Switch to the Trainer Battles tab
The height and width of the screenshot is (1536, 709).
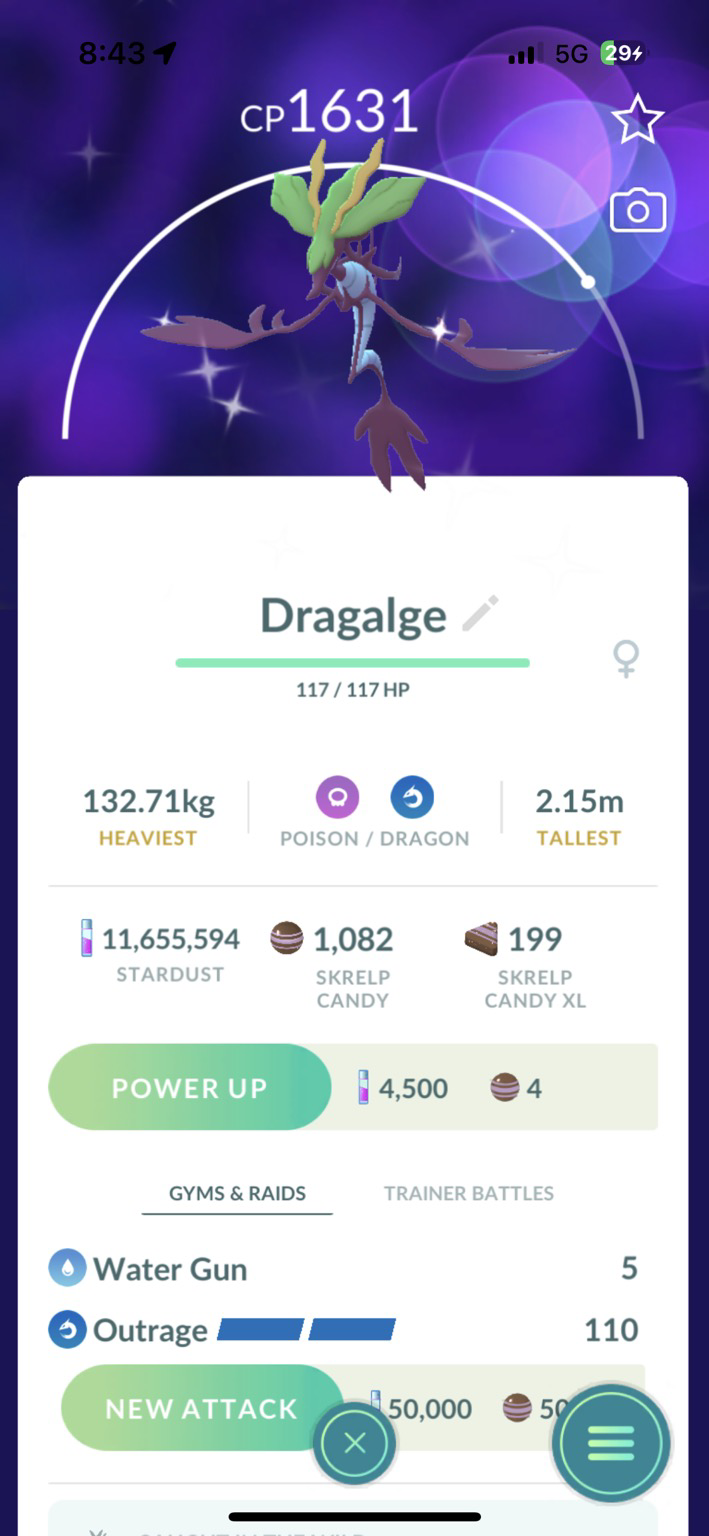[469, 1193]
